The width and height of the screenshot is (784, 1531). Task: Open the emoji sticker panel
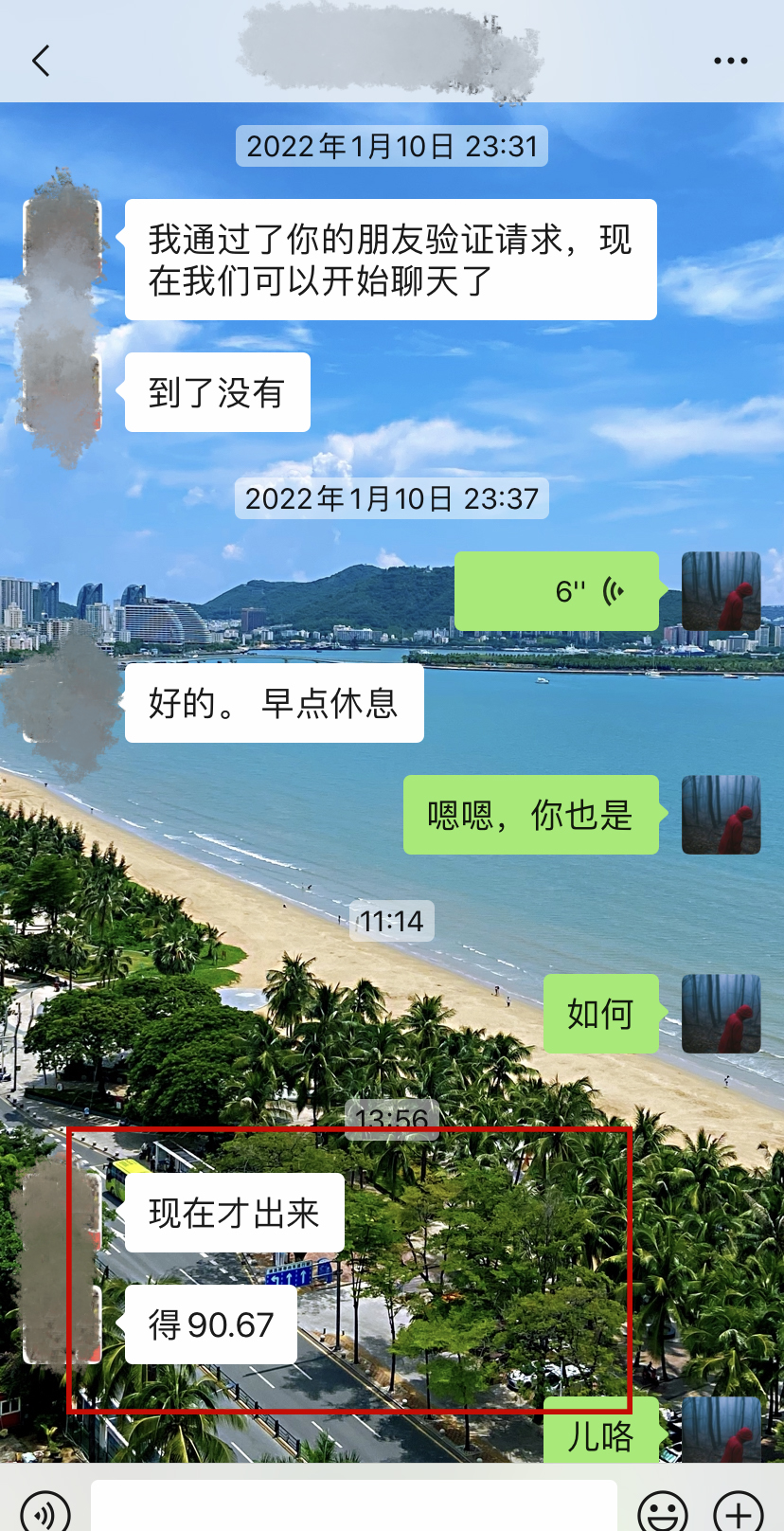pyautogui.click(x=662, y=1510)
